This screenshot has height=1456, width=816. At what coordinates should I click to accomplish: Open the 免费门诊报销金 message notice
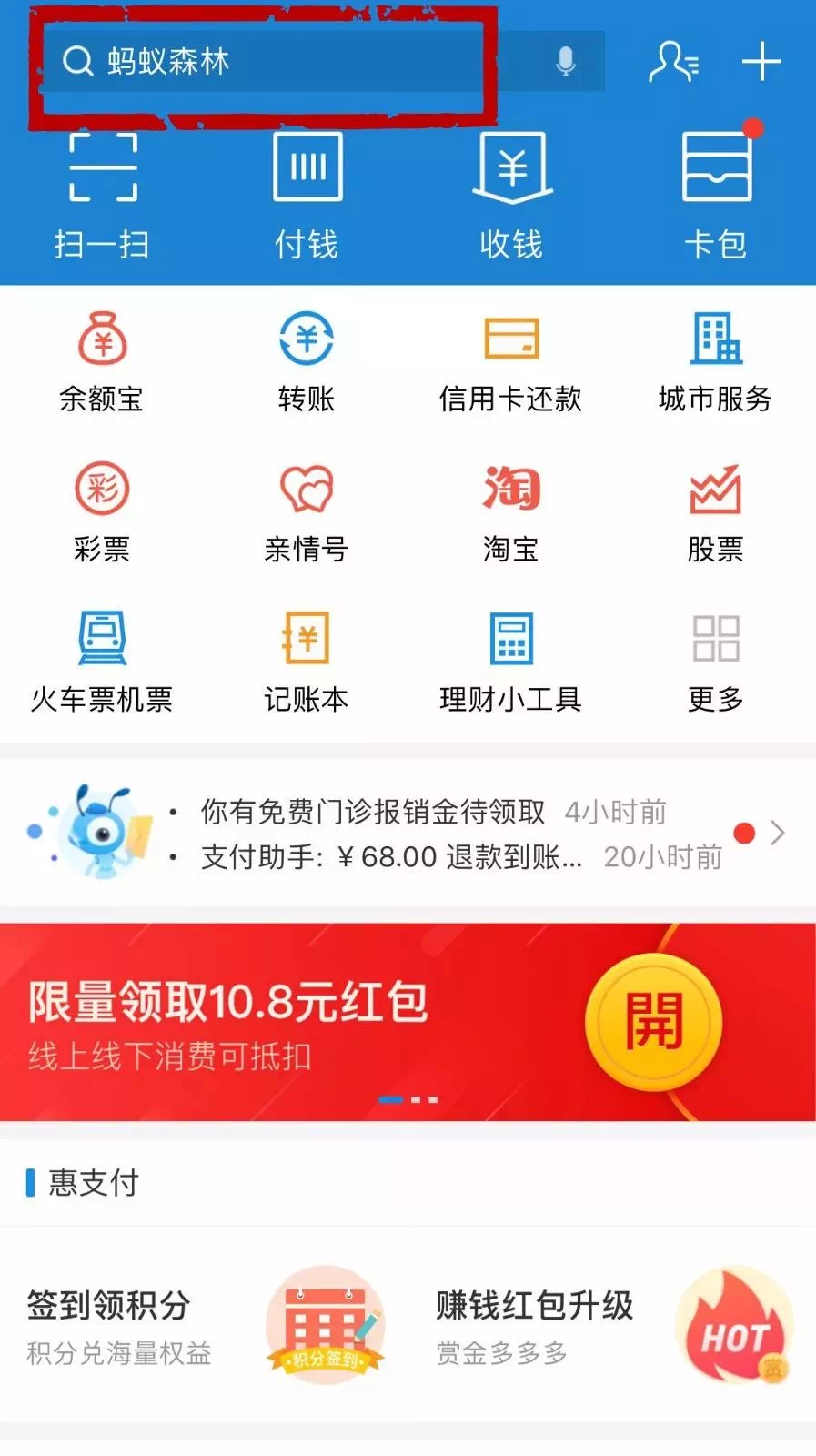click(x=373, y=812)
